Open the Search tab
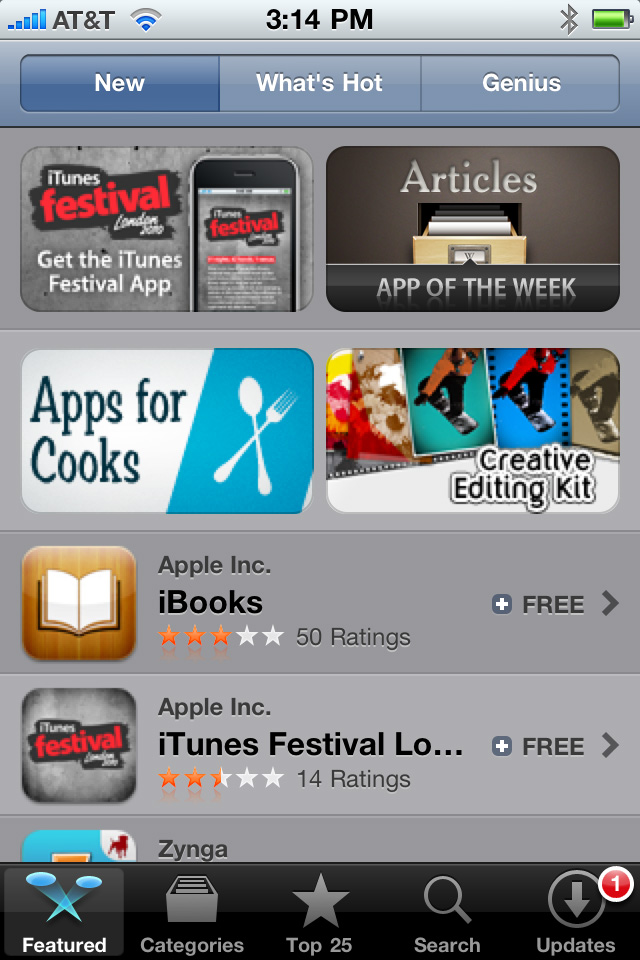Image resolution: width=640 pixels, height=960 pixels. [x=447, y=914]
